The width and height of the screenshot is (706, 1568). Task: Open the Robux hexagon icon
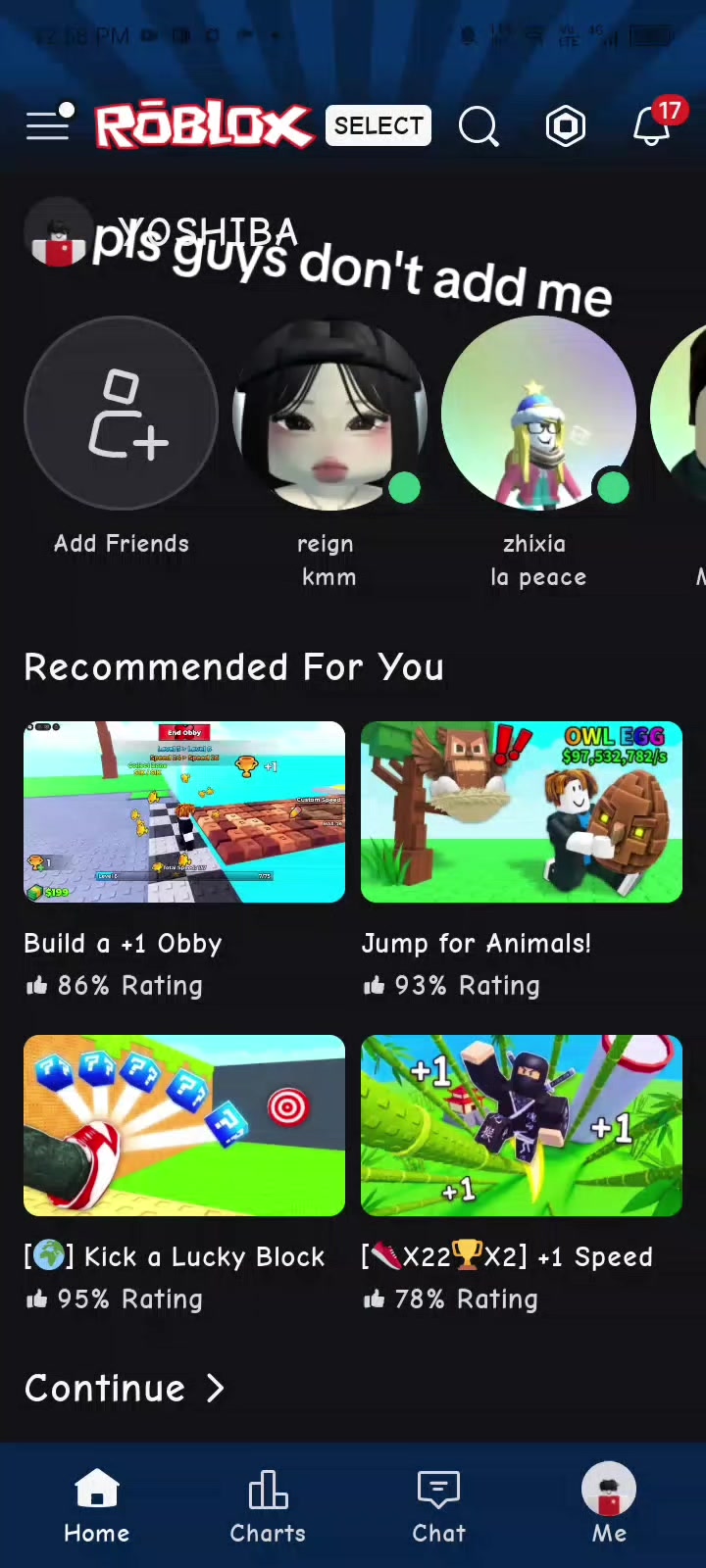566,126
